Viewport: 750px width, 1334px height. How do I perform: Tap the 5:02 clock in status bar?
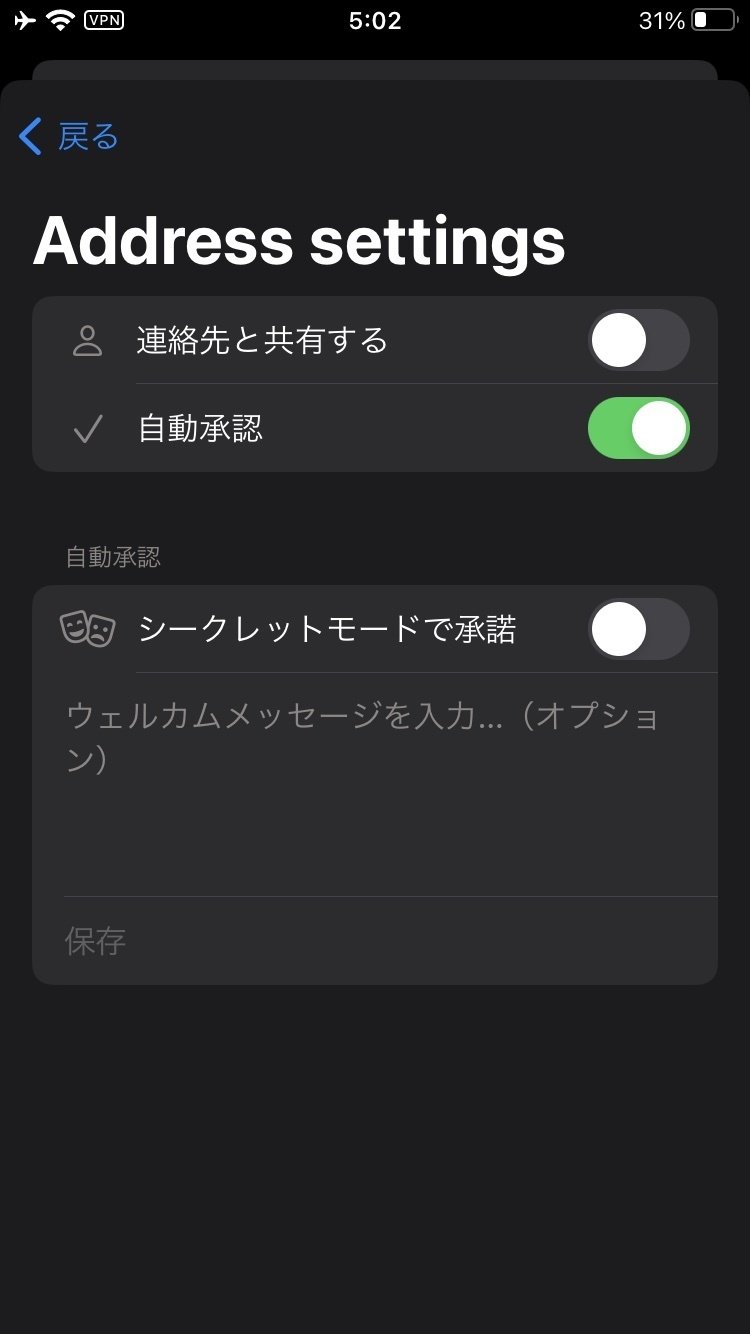[x=375, y=20]
